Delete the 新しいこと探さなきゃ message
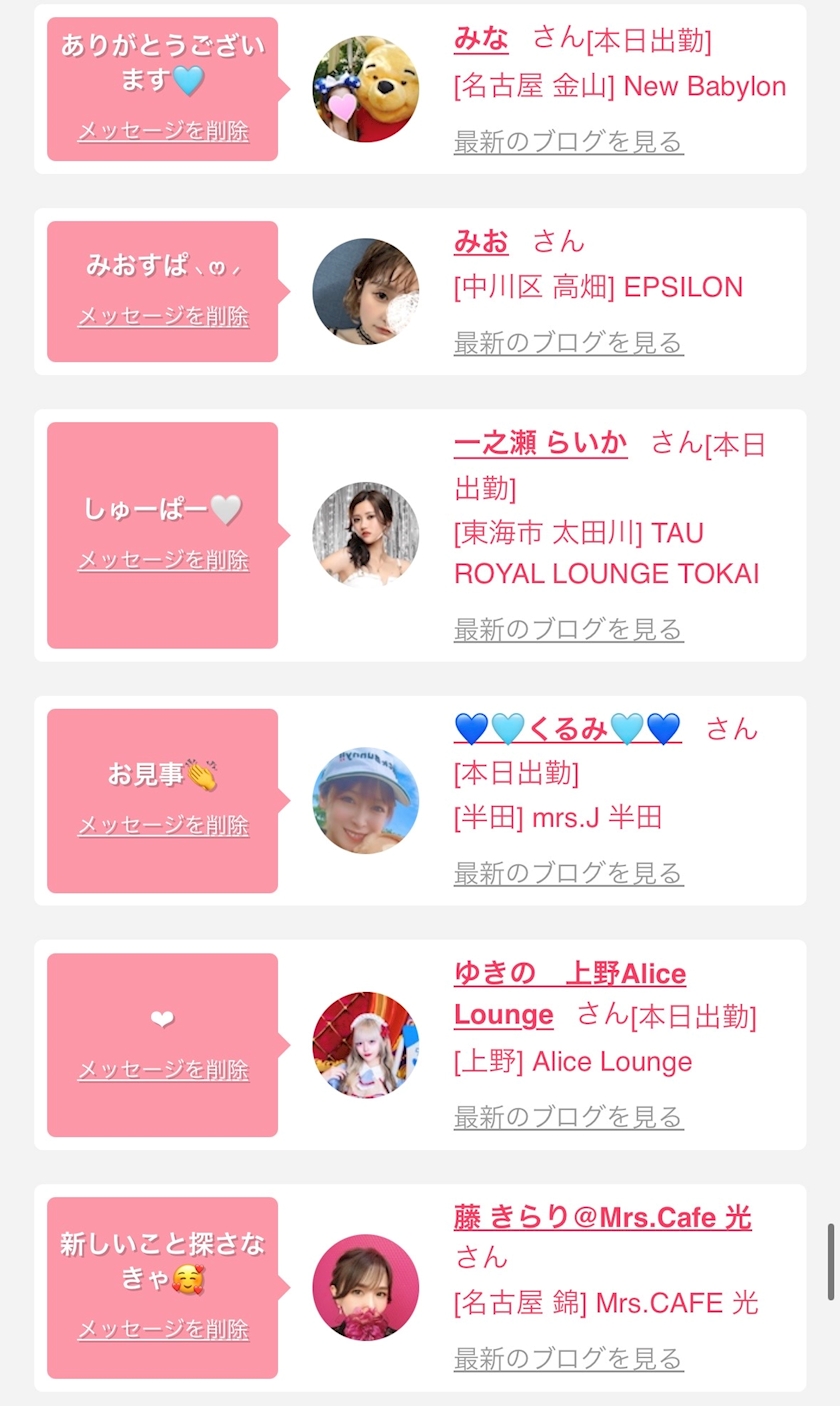Image resolution: width=840 pixels, height=1406 pixels. click(x=163, y=1330)
